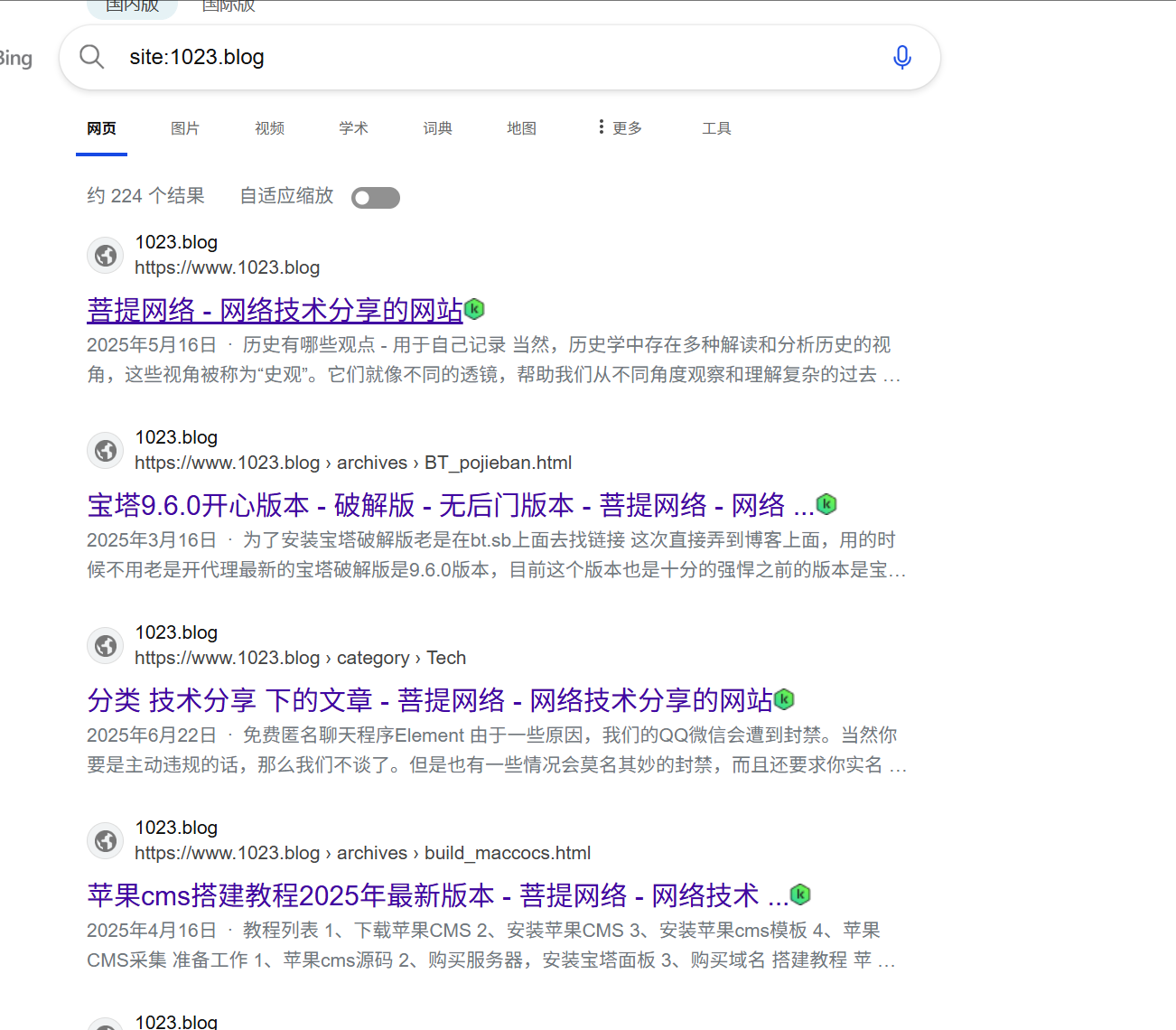Image resolution: width=1176 pixels, height=1030 pixels.
Task: Switch to the 视频 tab
Action: (269, 128)
